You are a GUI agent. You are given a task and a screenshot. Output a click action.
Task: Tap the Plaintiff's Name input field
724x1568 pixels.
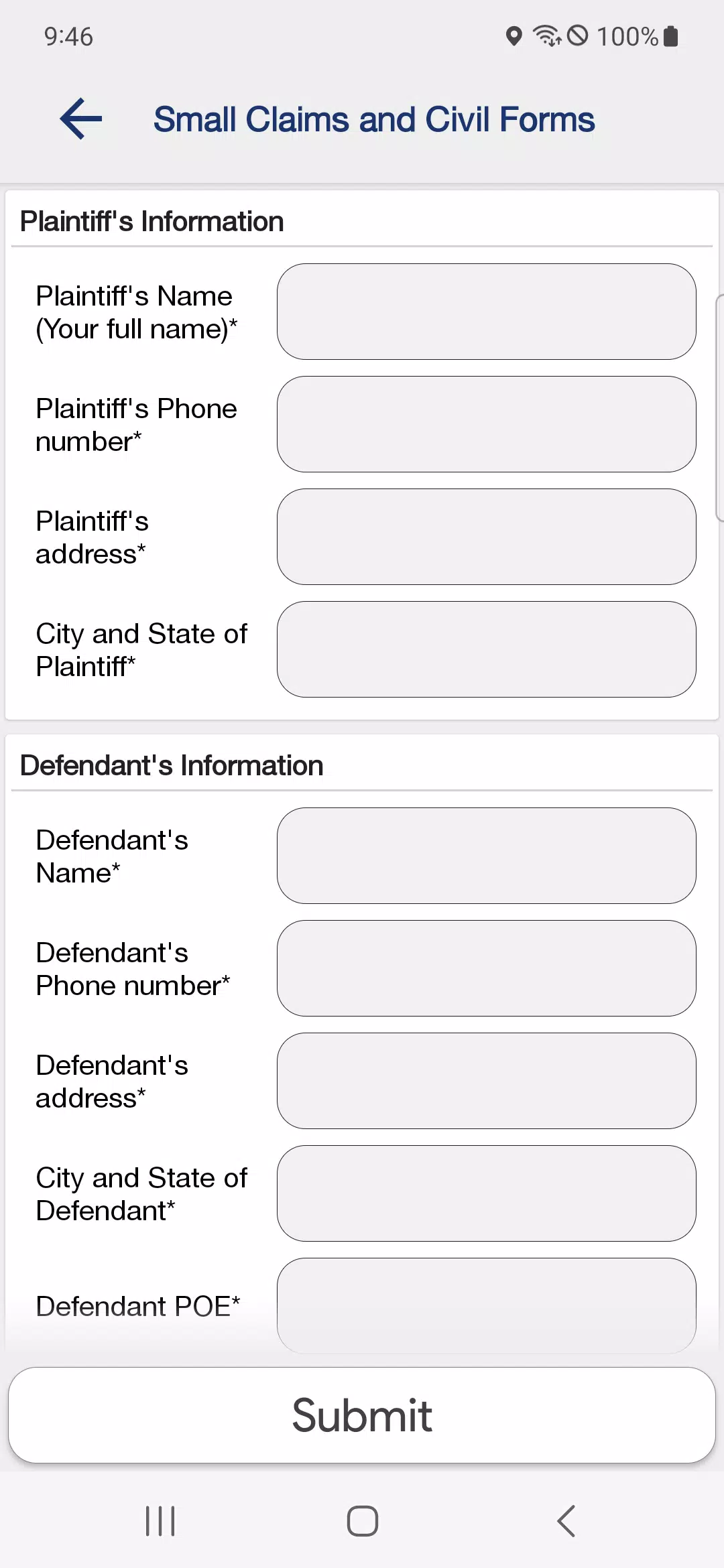(x=486, y=312)
